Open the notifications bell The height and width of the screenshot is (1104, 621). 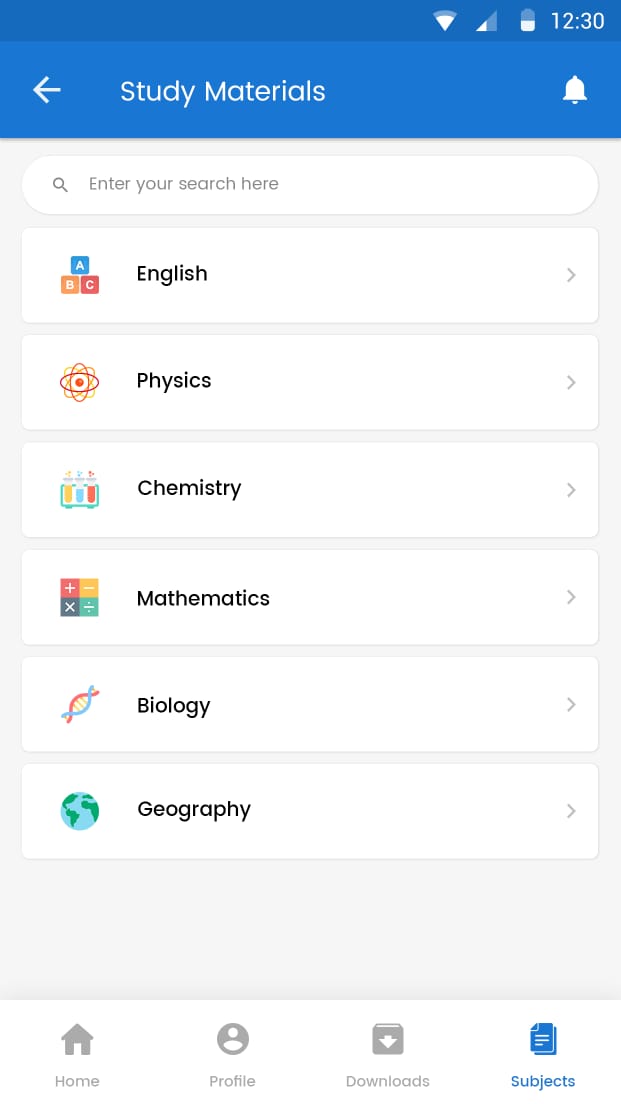click(x=575, y=90)
